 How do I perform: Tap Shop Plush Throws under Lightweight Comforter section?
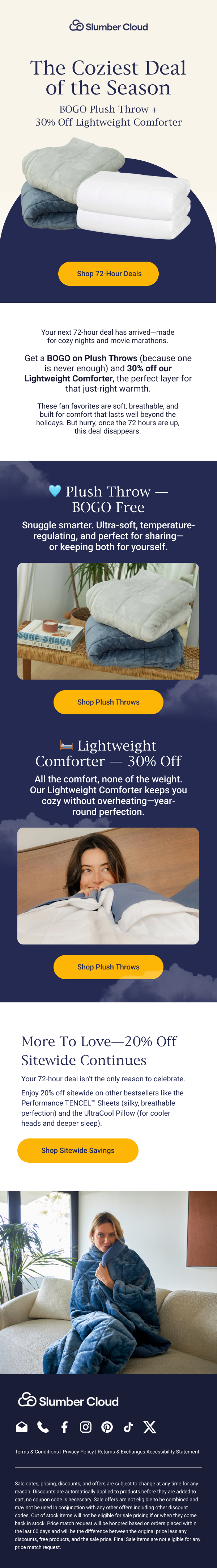108,966
